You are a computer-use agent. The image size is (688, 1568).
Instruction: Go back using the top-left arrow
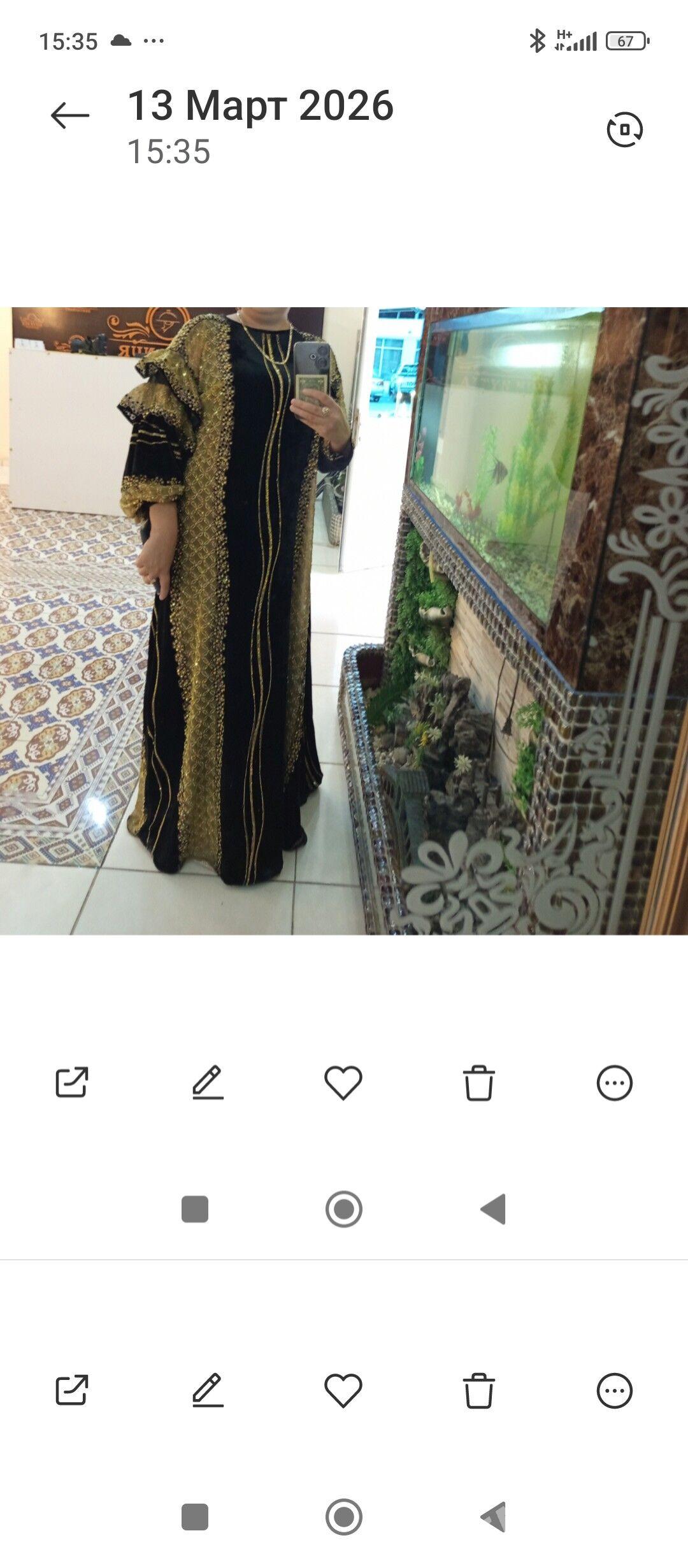tap(70, 116)
